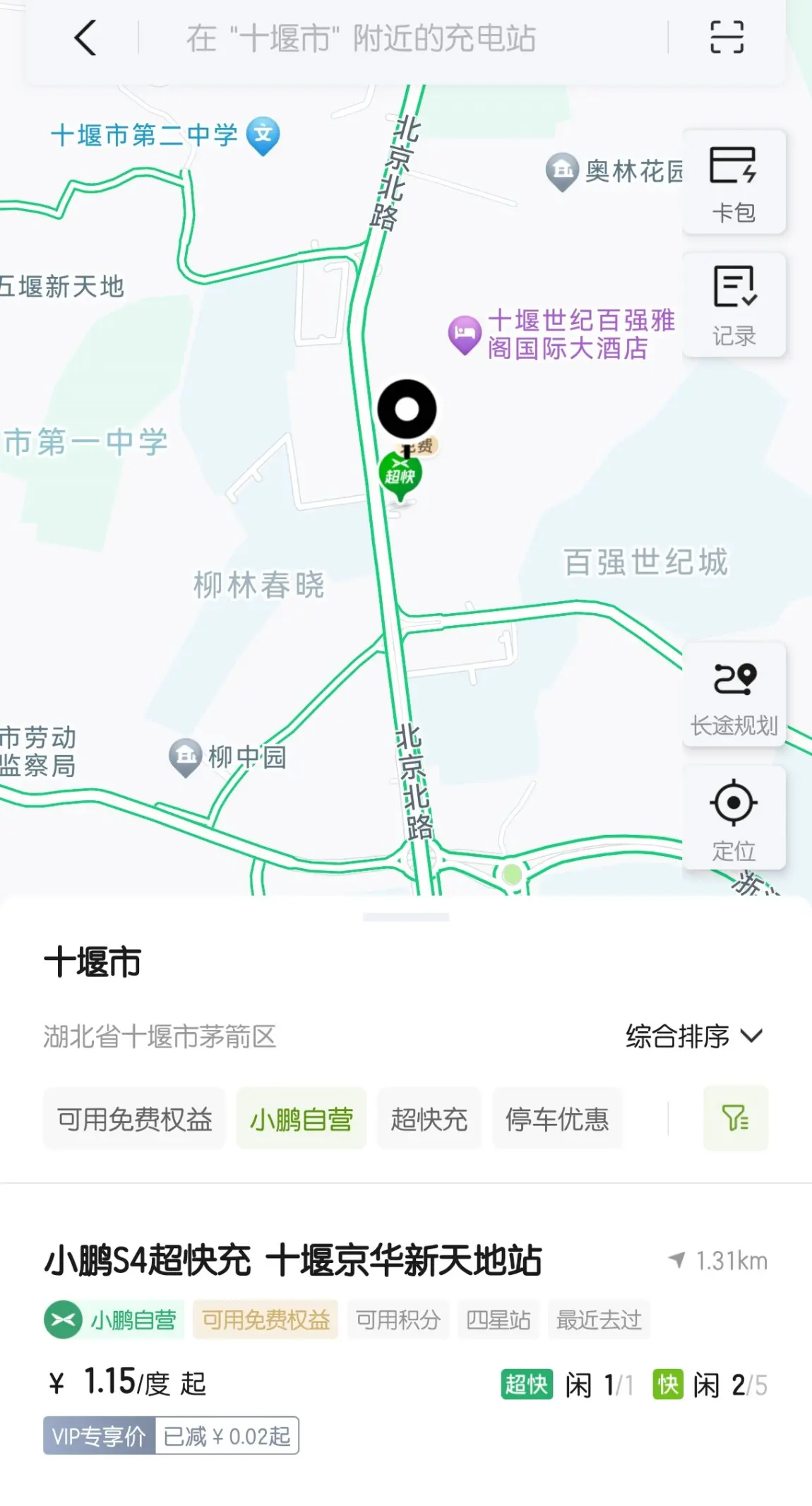Tap 定位 to recenter on my location

pyautogui.click(x=734, y=818)
